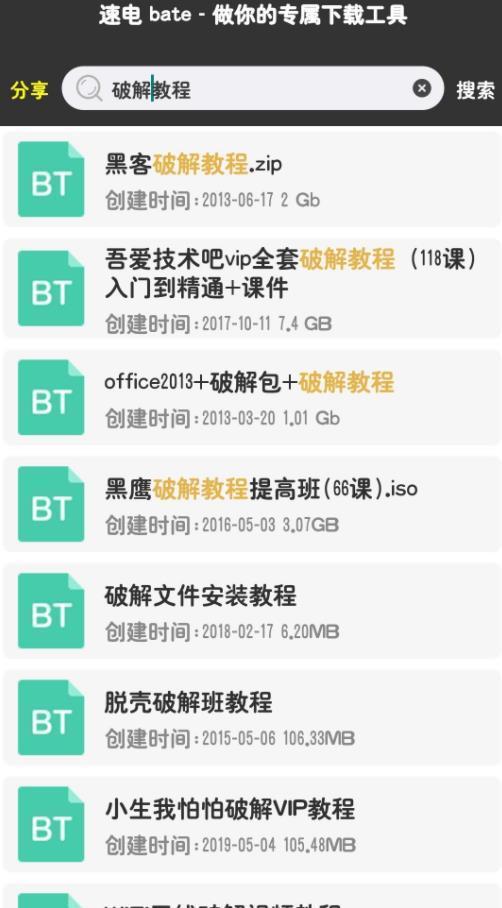Open the 破解文件安装教程 result

(x=251, y=610)
